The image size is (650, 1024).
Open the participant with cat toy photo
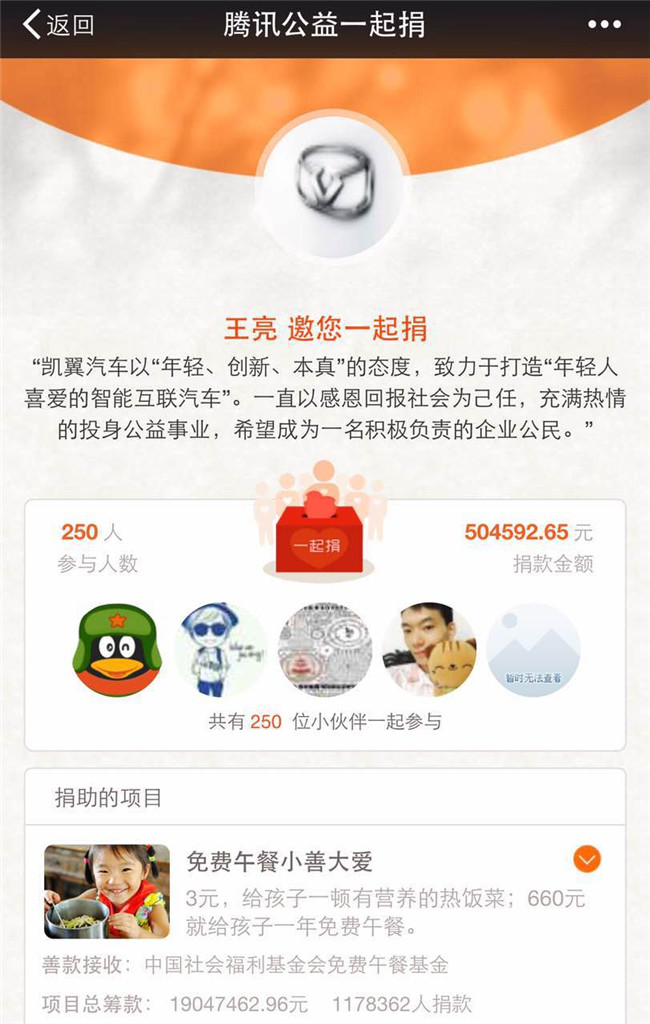(429, 650)
